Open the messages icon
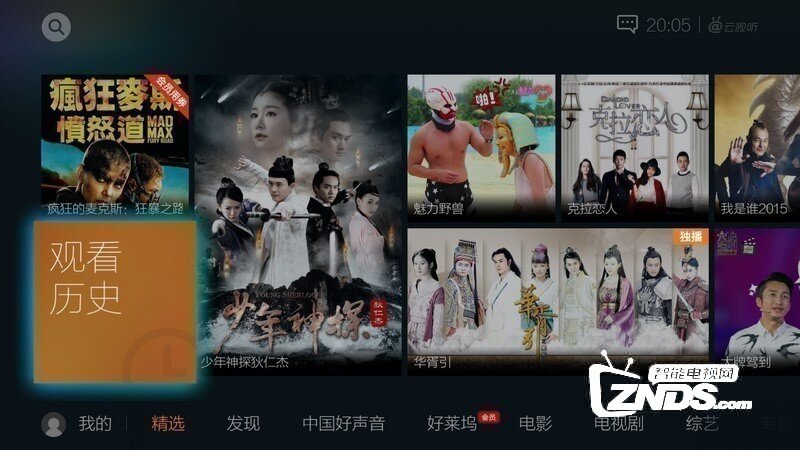 coord(627,25)
